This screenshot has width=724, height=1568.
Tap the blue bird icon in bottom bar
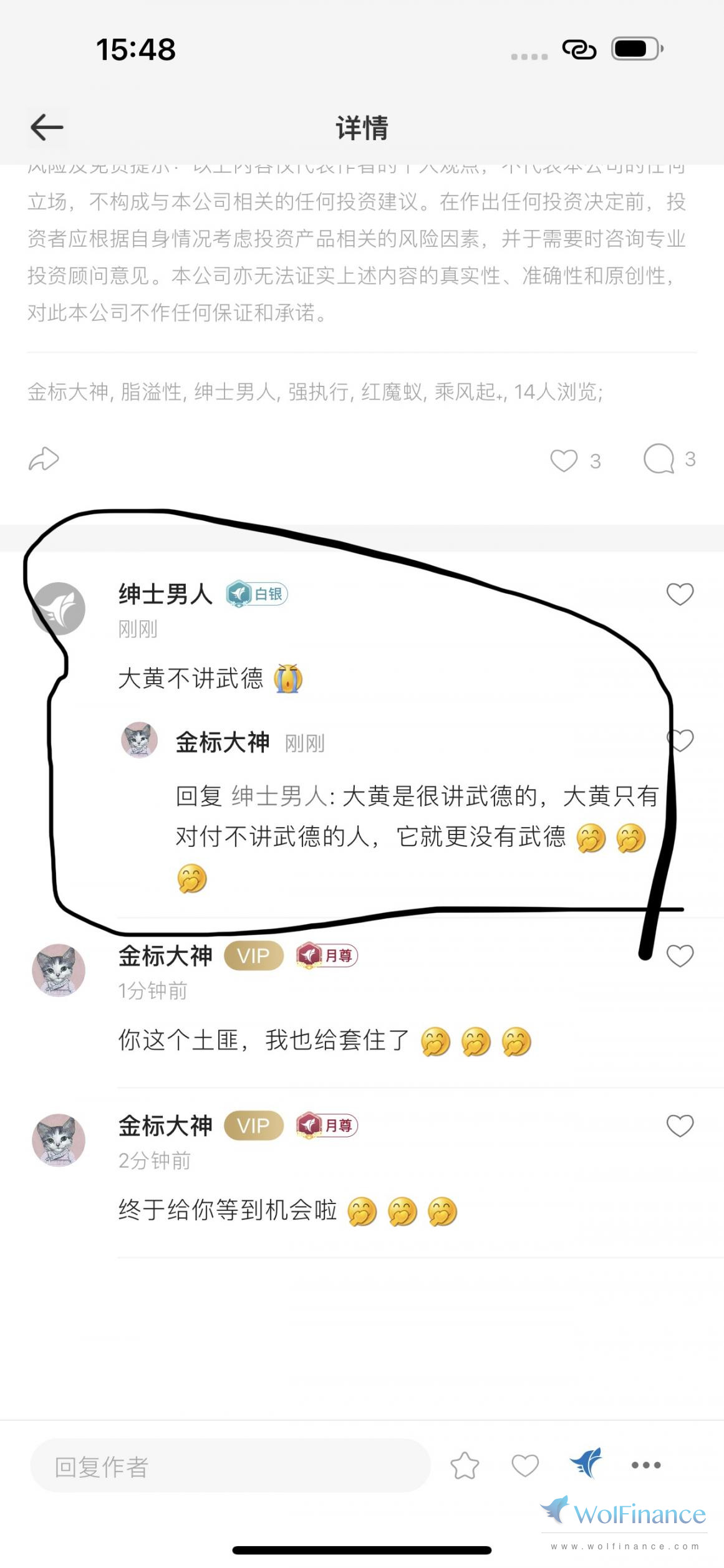(586, 1464)
